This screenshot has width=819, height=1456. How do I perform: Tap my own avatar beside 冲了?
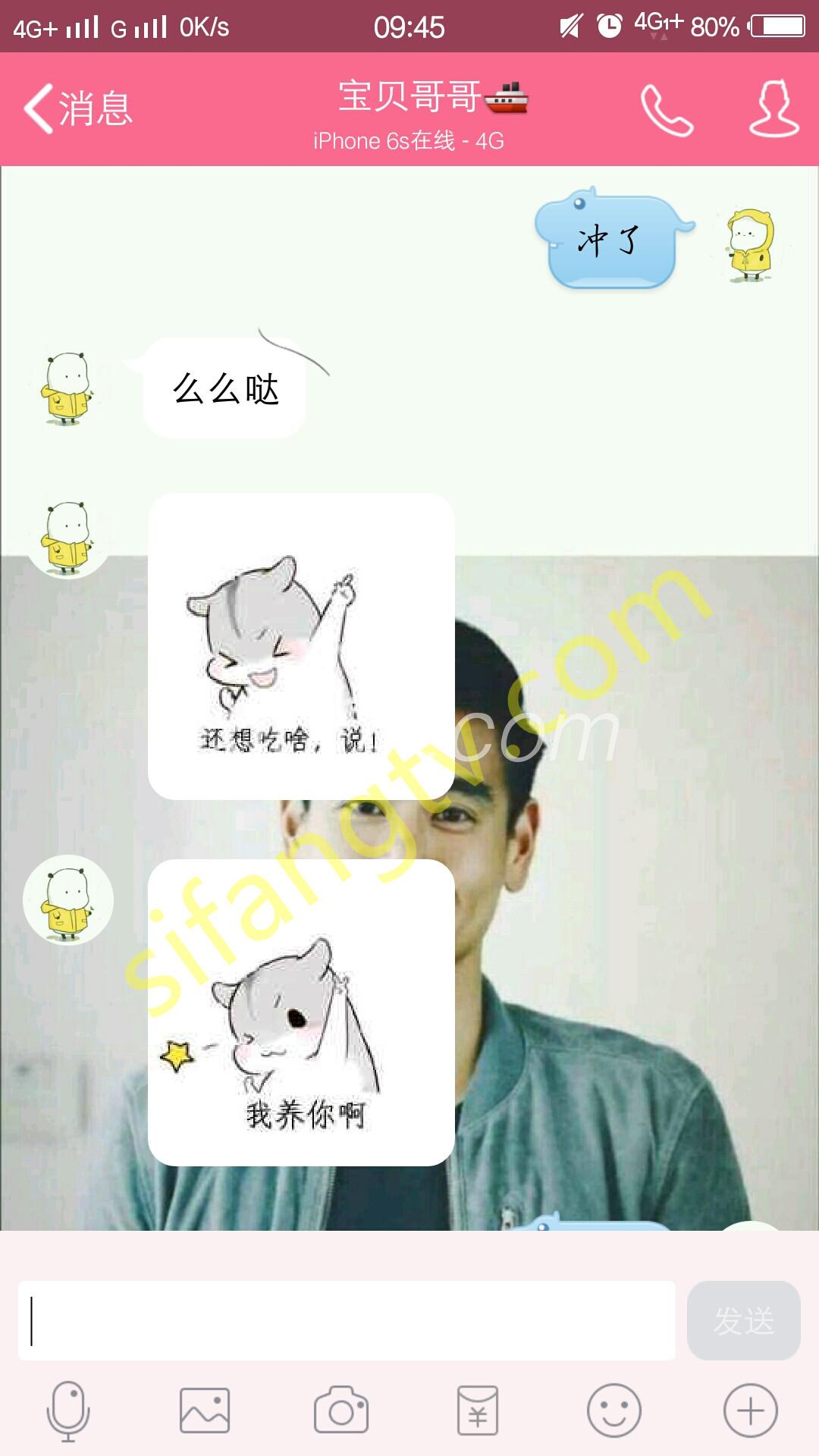750,244
